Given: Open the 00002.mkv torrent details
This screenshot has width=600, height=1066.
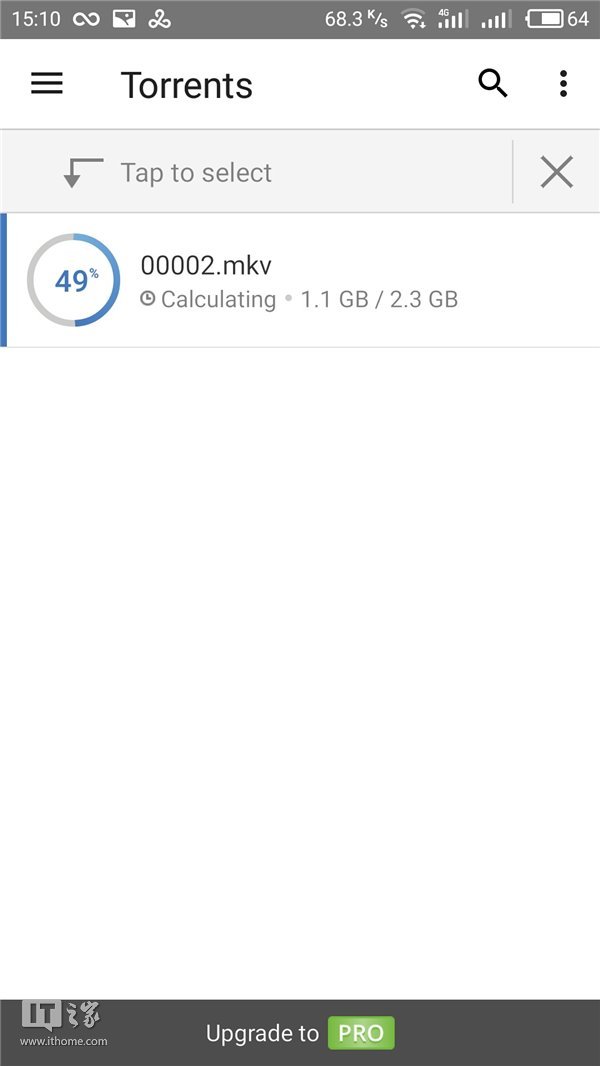Looking at the screenshot, I should pos(300,281).
